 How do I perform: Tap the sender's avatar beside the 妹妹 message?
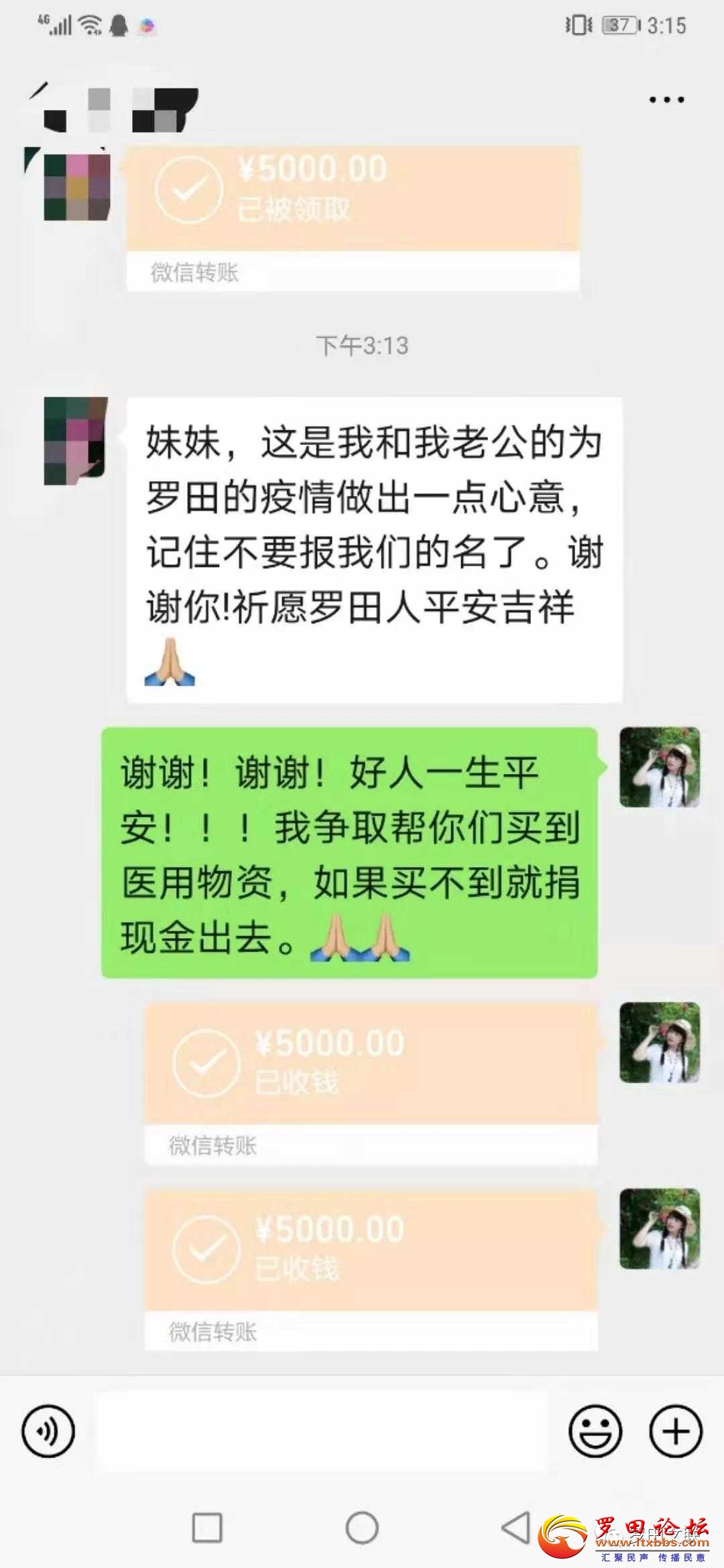pos(76,440)
